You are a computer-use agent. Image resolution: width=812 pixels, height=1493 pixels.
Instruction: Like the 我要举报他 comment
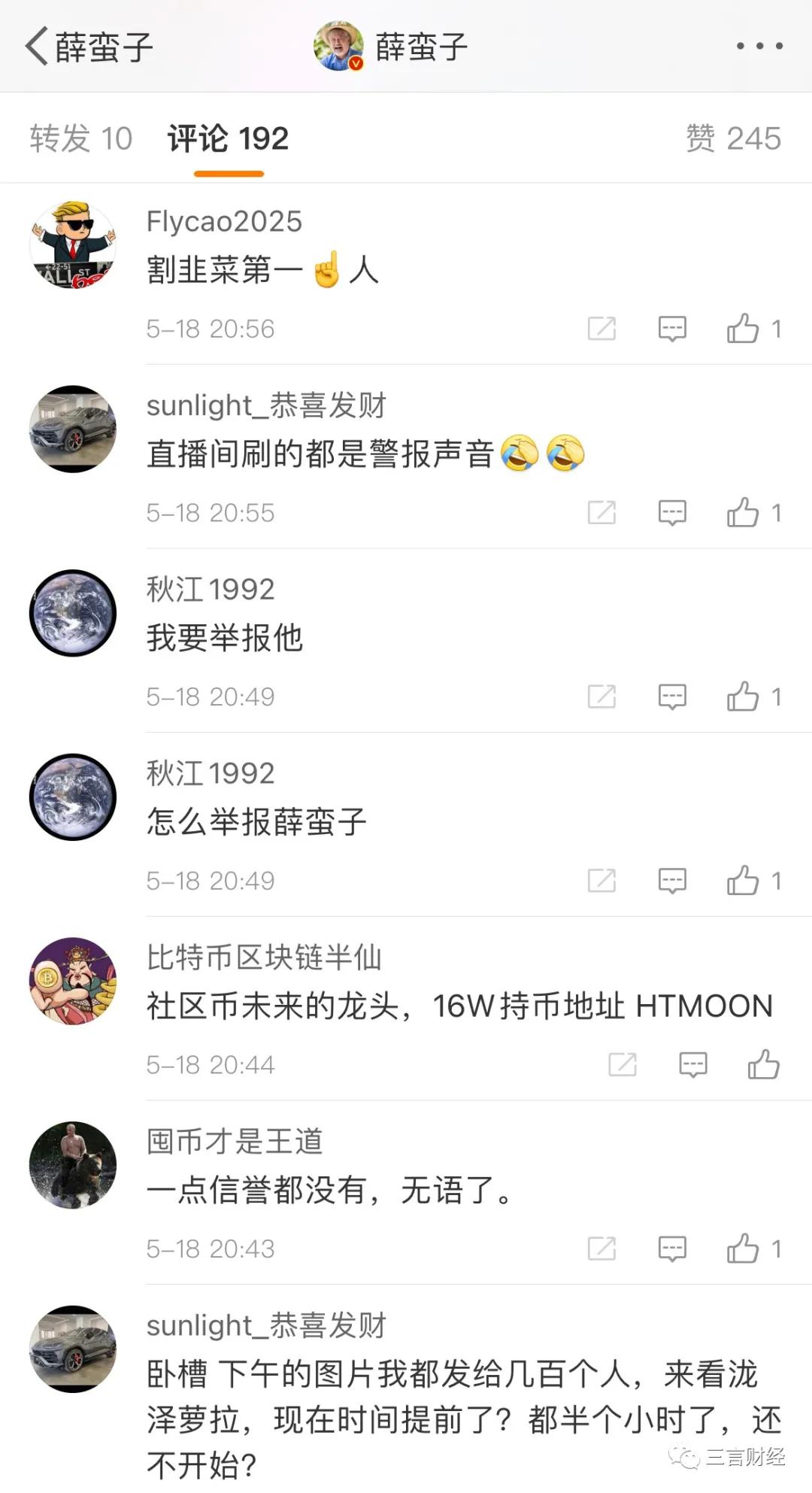tap(743, 697)
